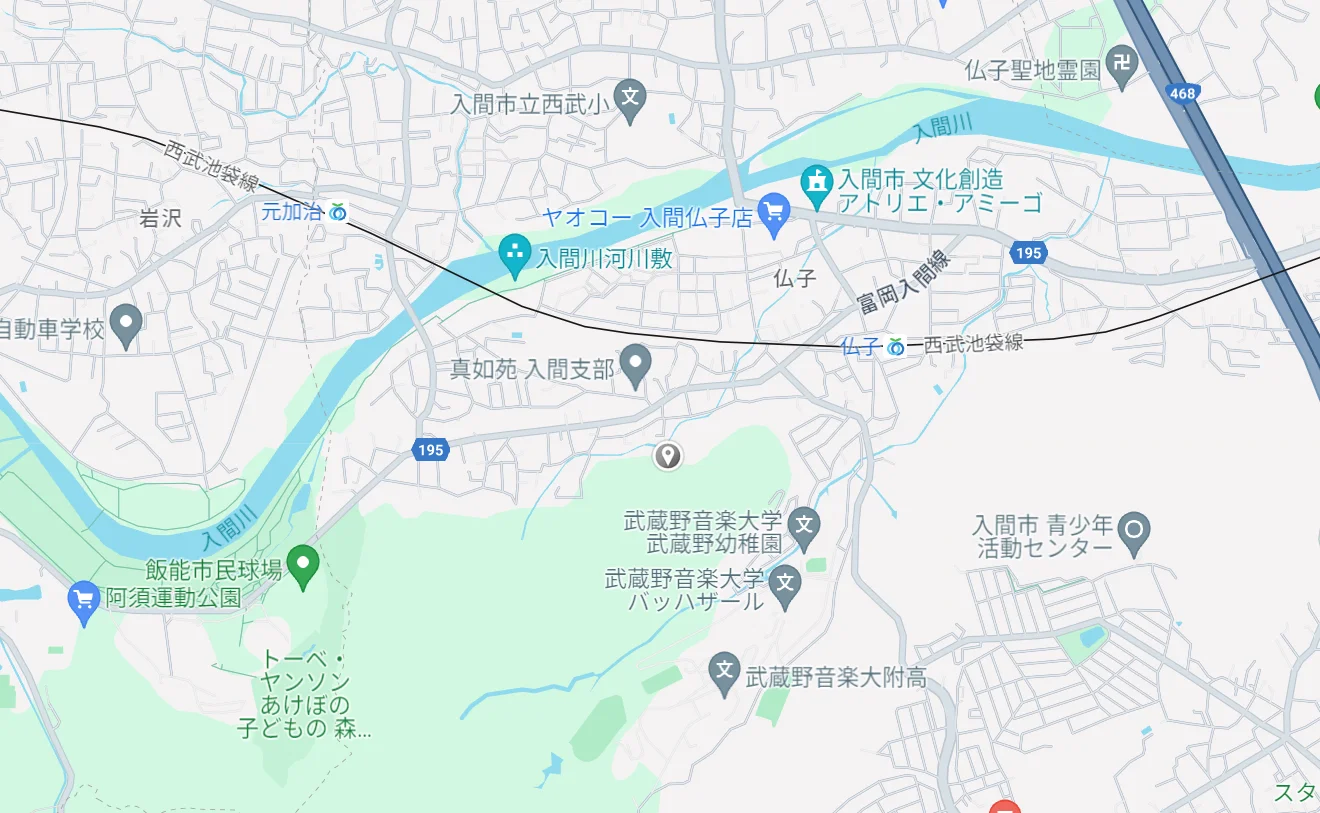Tap the 自動車学校 location pin
The image size is (1320, 813).
tap(126, 324)
